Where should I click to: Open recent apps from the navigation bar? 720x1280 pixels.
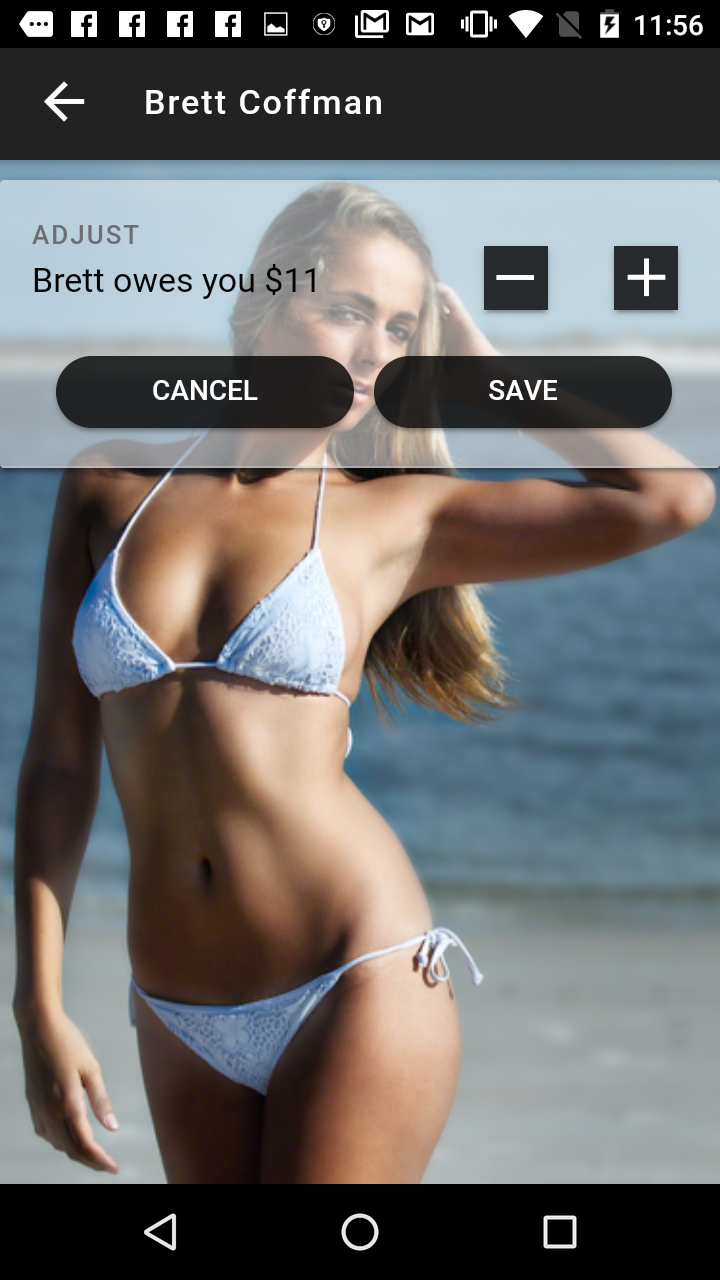[x=559, y=1232]
